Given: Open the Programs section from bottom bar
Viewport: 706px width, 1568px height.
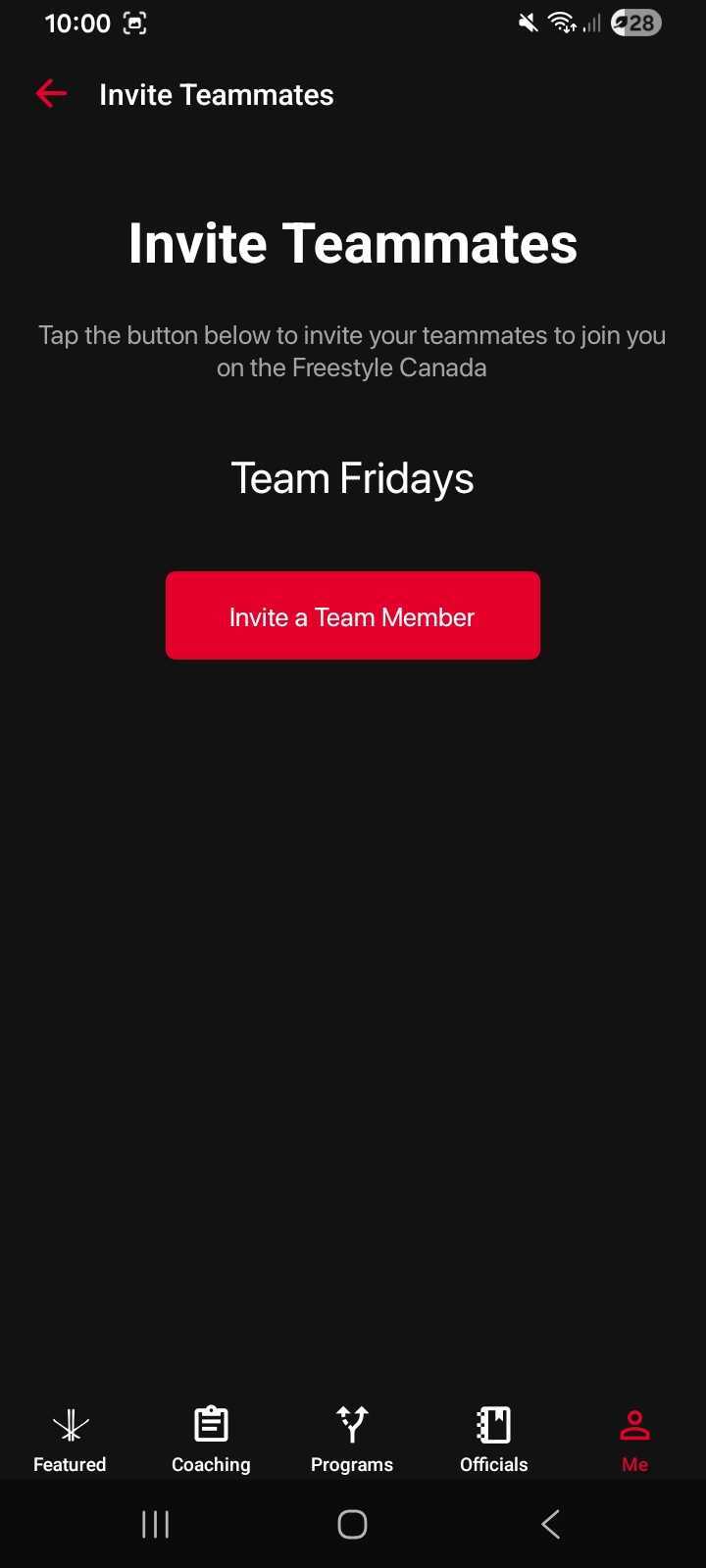Looking at the screenshot, I should pyautogui.click(x=352, y=1439).
